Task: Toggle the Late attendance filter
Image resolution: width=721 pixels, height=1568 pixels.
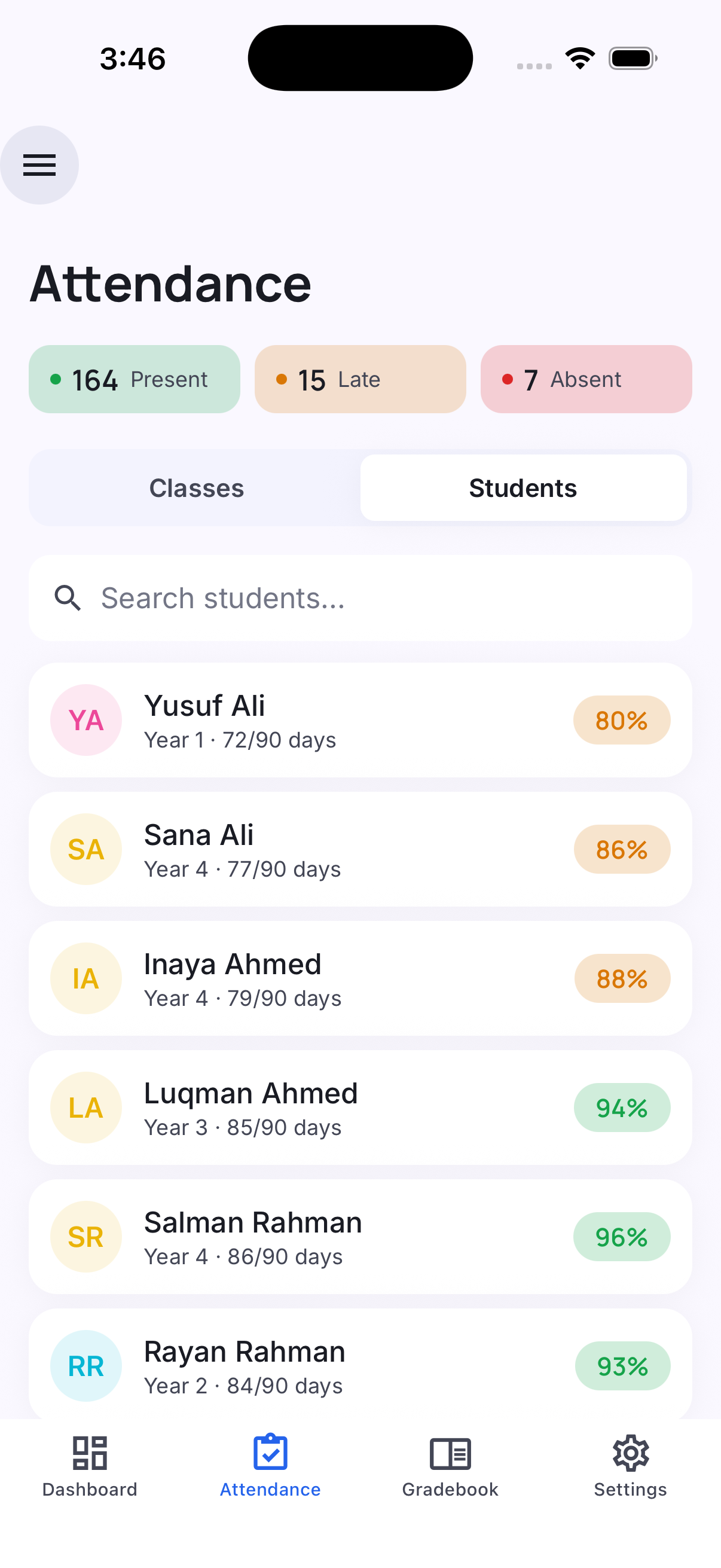Action: coord(360,379)
